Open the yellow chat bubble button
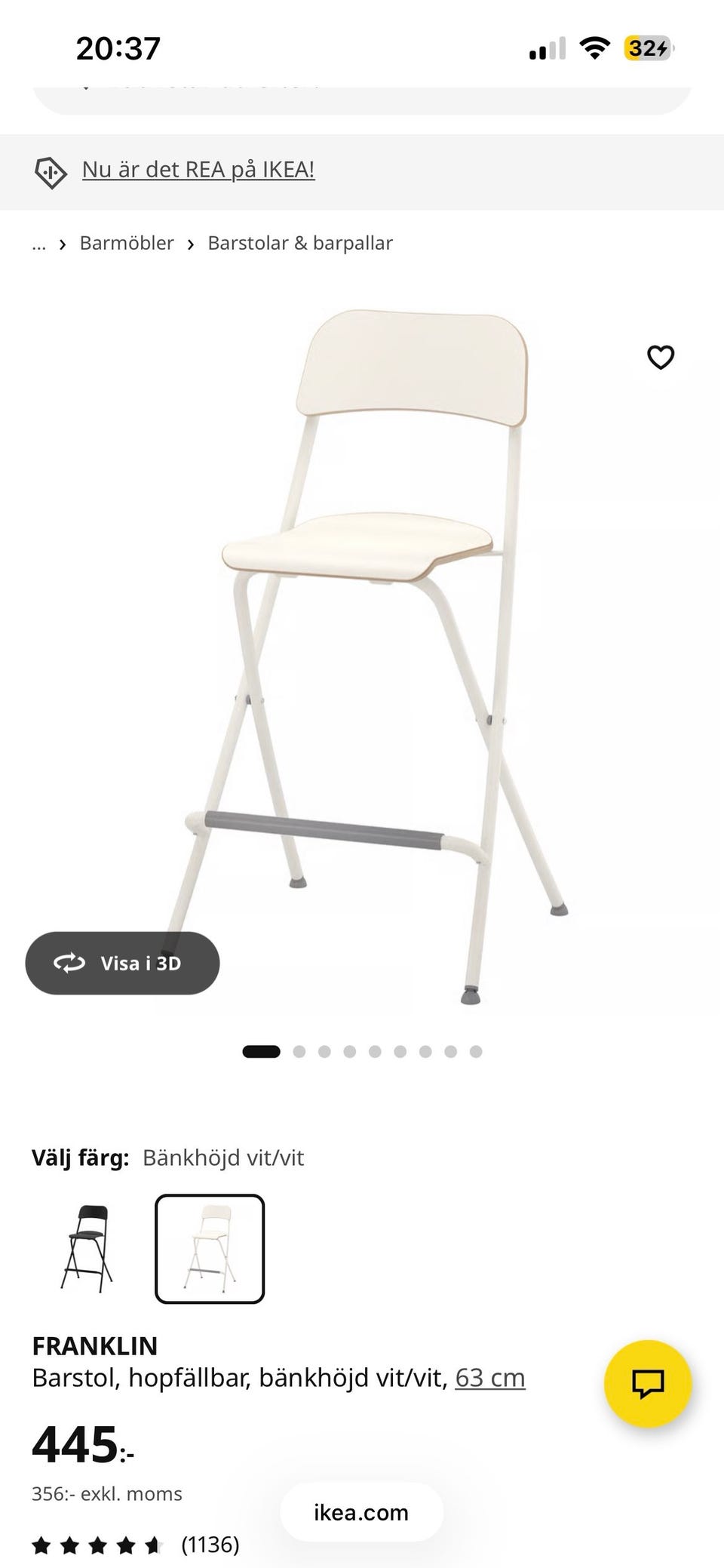Viewport: 724px width, 1568px height. 648,1383
